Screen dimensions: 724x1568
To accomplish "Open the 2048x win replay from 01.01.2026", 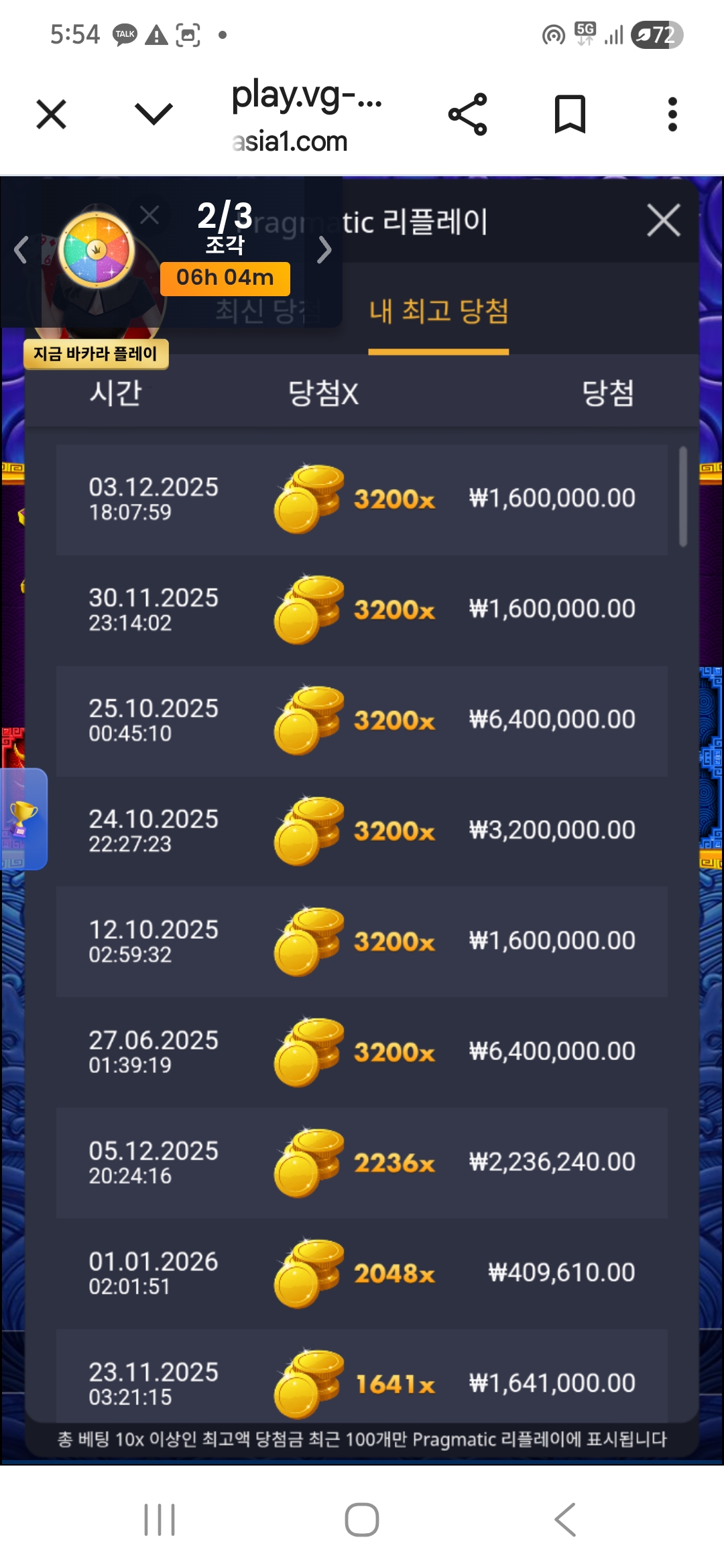I will 362,1273.
